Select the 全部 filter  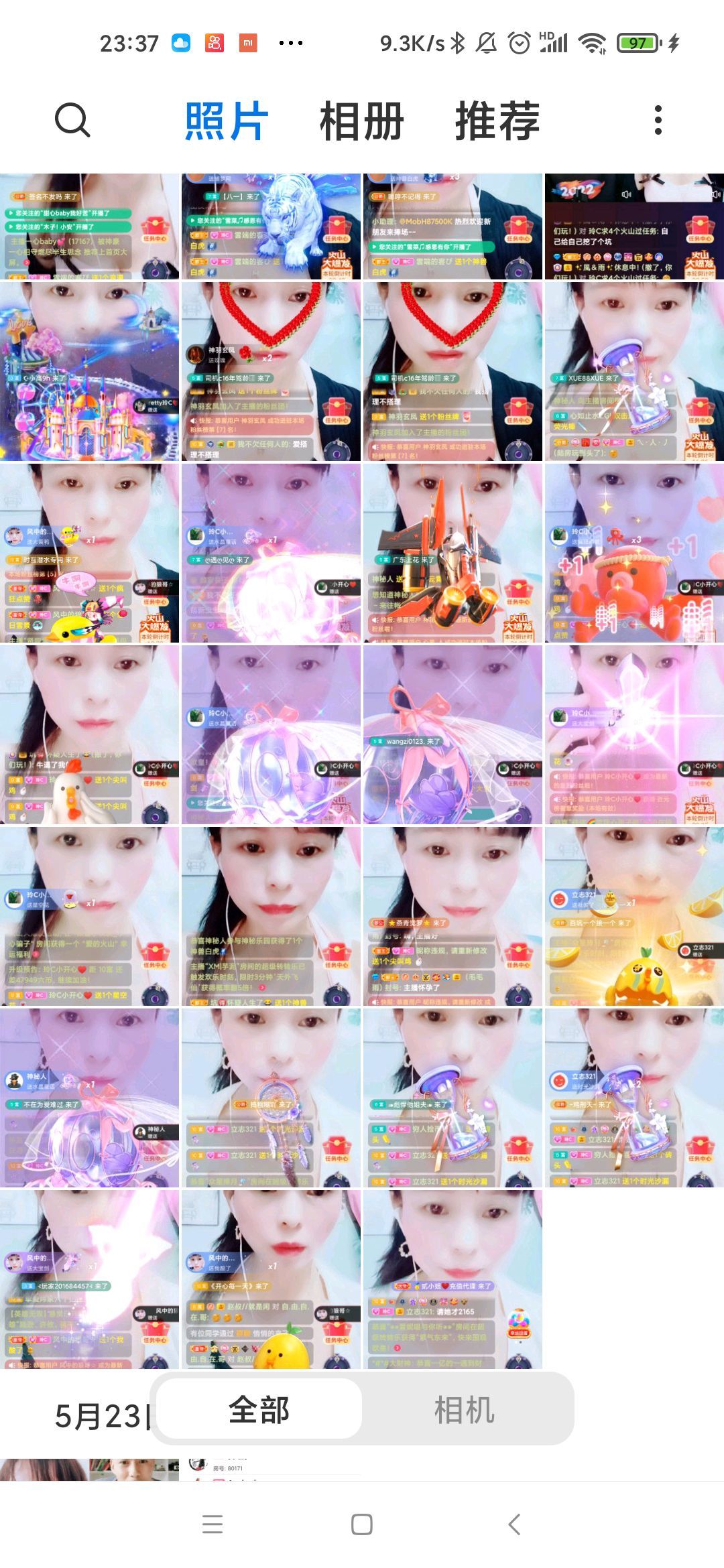[x=259, y=1410]
